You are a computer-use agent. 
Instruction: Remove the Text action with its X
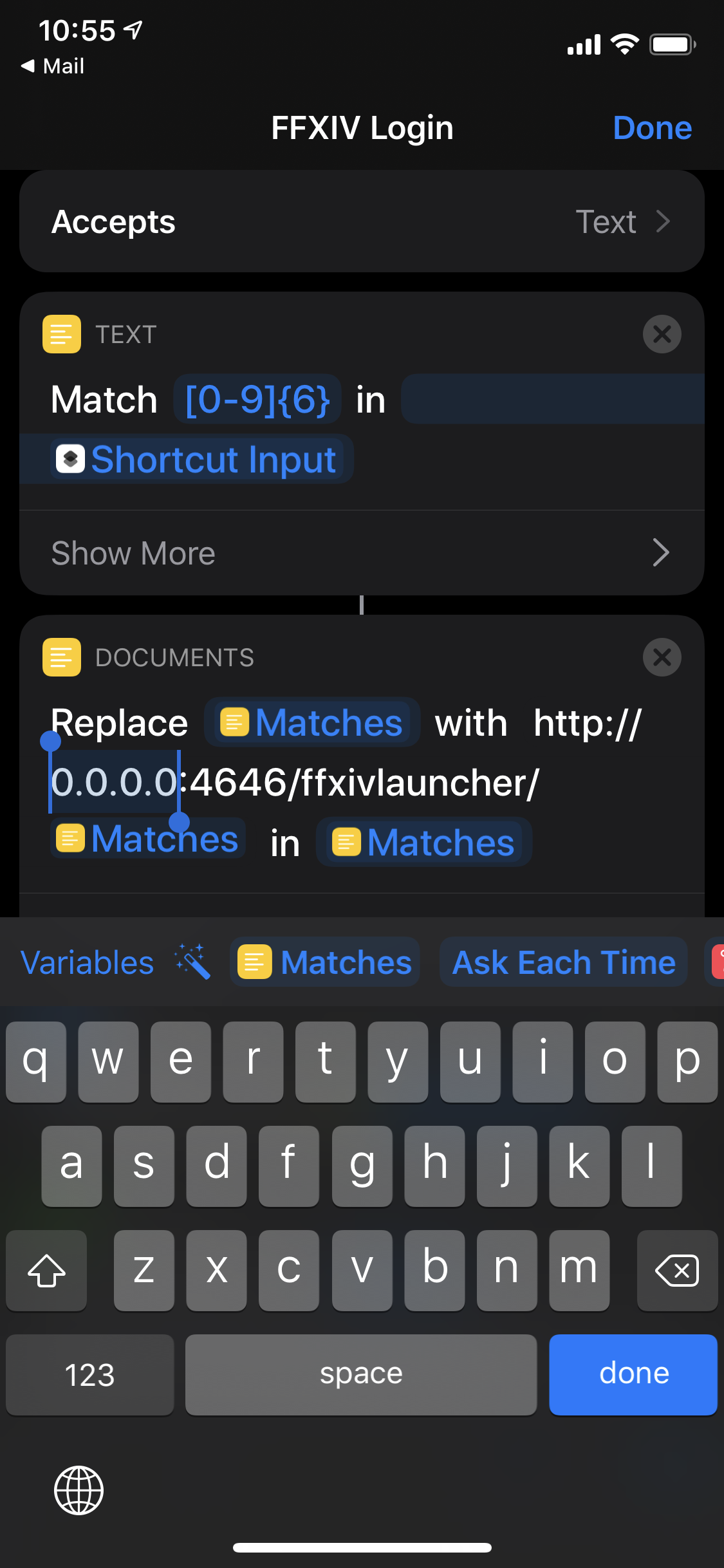662,334
